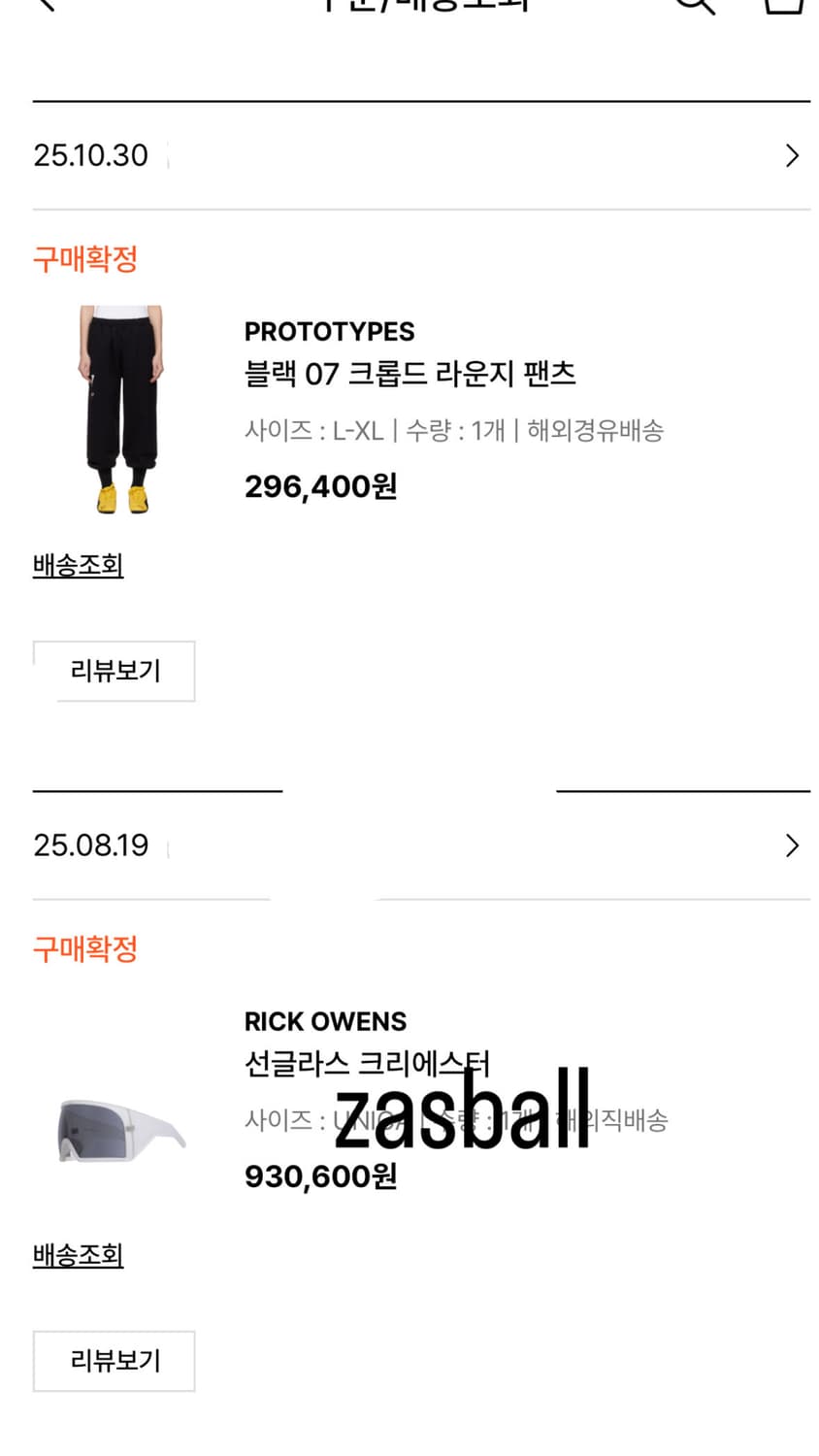Viewport: 819px width, 1456px height.
Task: Expand the 25.10.30 order details chevron
Action: point(791,155)
